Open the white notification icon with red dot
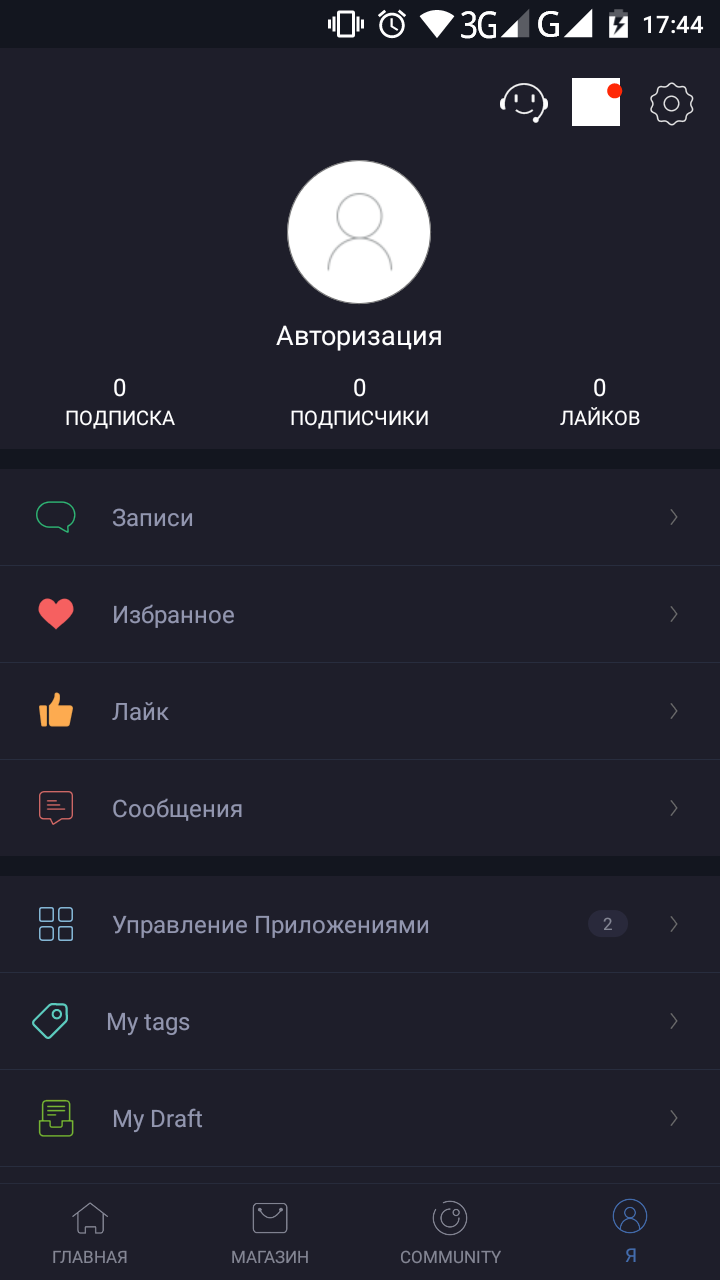The width and height of the screenshot is (720, 1280). (596, 103)
